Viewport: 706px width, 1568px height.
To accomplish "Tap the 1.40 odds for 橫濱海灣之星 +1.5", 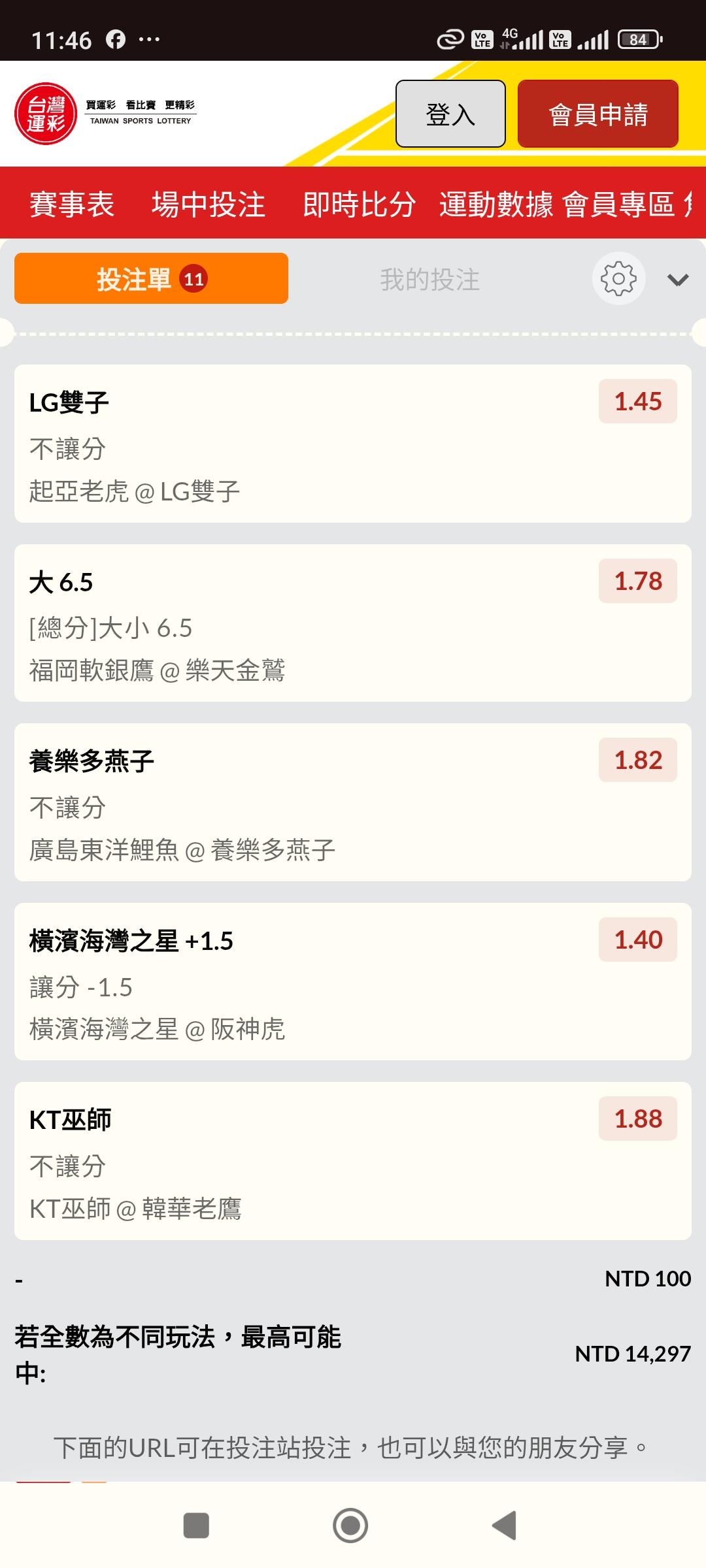I will tap(637, 939).
